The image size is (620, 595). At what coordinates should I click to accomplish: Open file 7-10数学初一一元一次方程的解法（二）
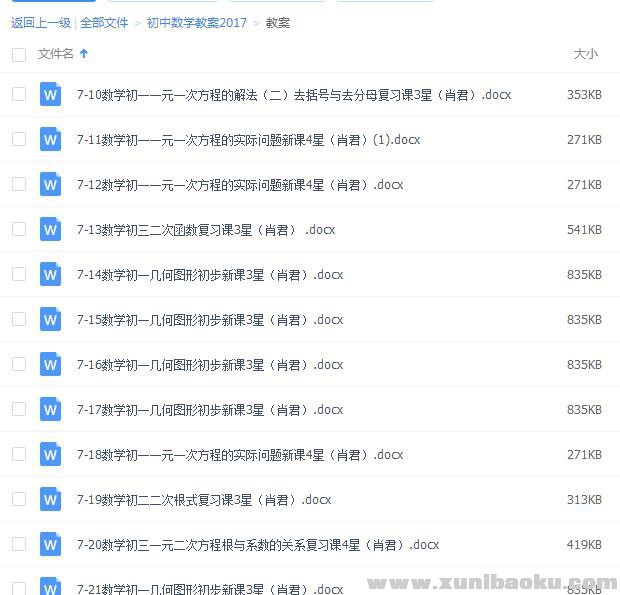coord(293,95)
